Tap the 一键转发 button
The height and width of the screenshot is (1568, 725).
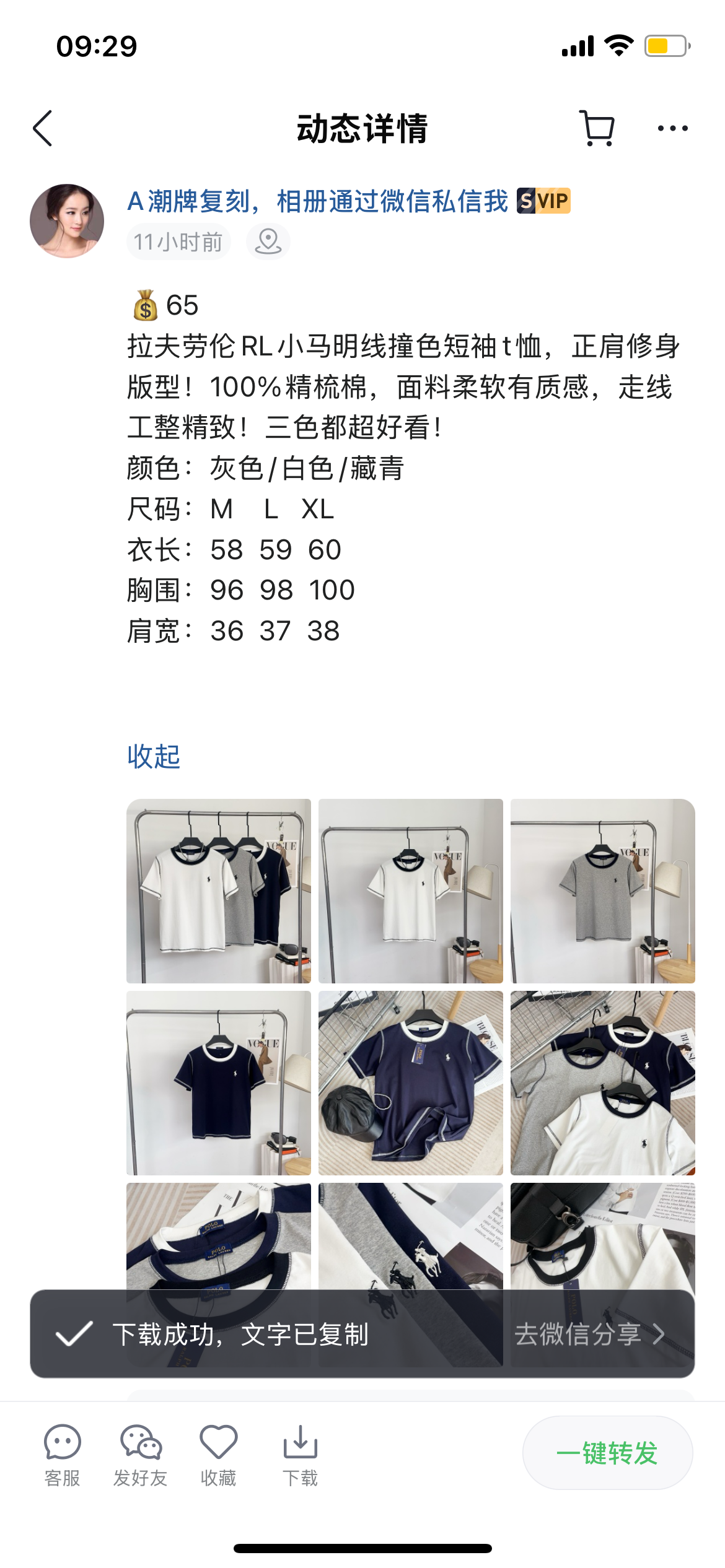click(x=607, y=1453)
